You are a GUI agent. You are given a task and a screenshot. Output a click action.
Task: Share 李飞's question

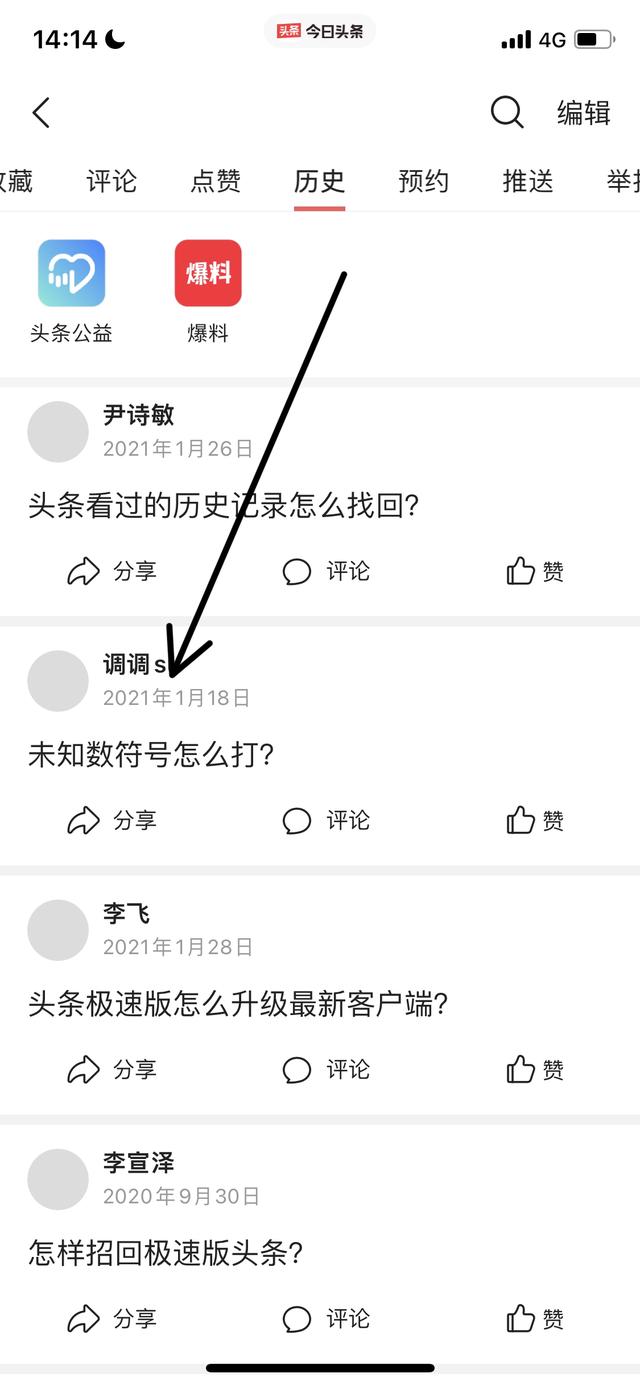point(112,1069)
